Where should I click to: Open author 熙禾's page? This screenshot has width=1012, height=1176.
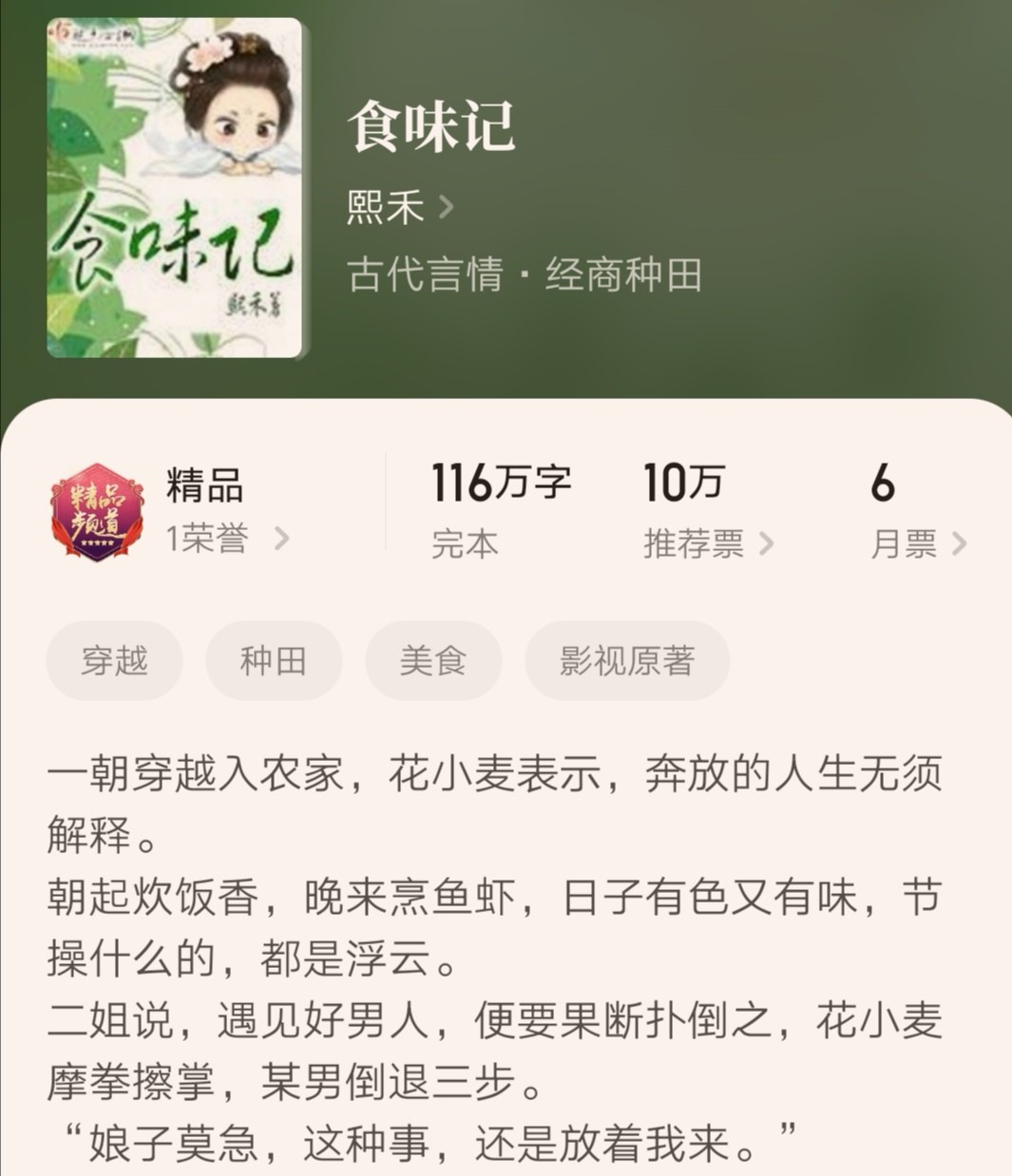[x=399, y=206]
